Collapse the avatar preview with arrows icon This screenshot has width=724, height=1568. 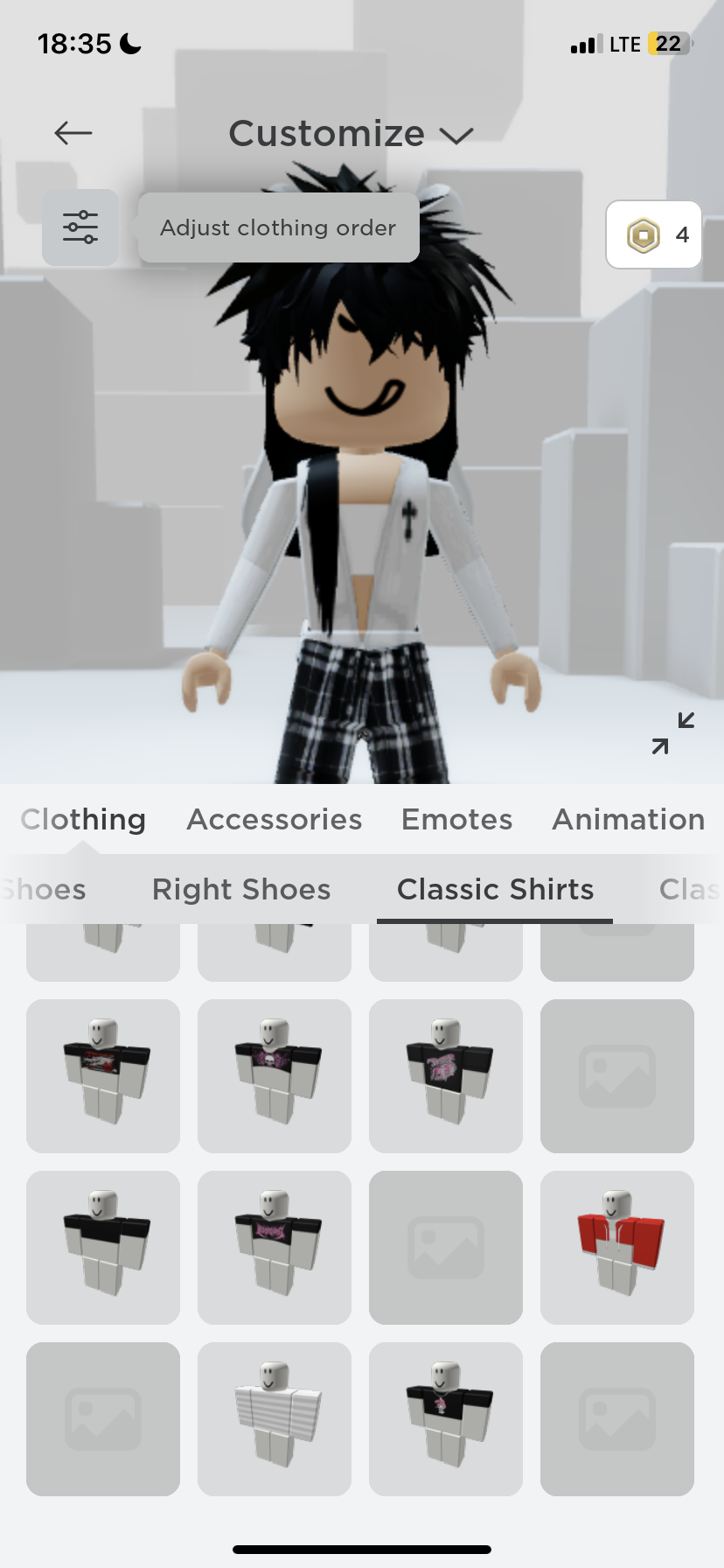[x=672, y=733]
